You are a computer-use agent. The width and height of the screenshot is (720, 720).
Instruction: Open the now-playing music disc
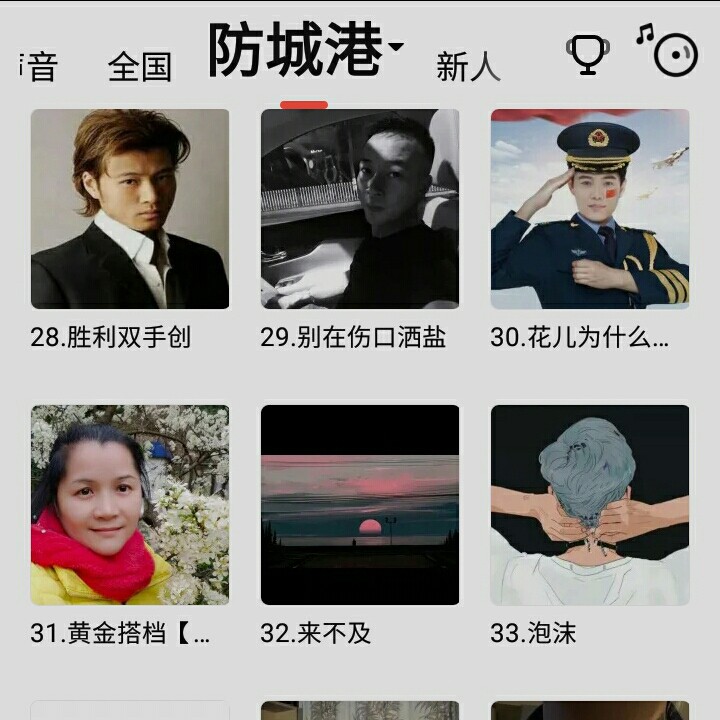[x=674, y=54]
